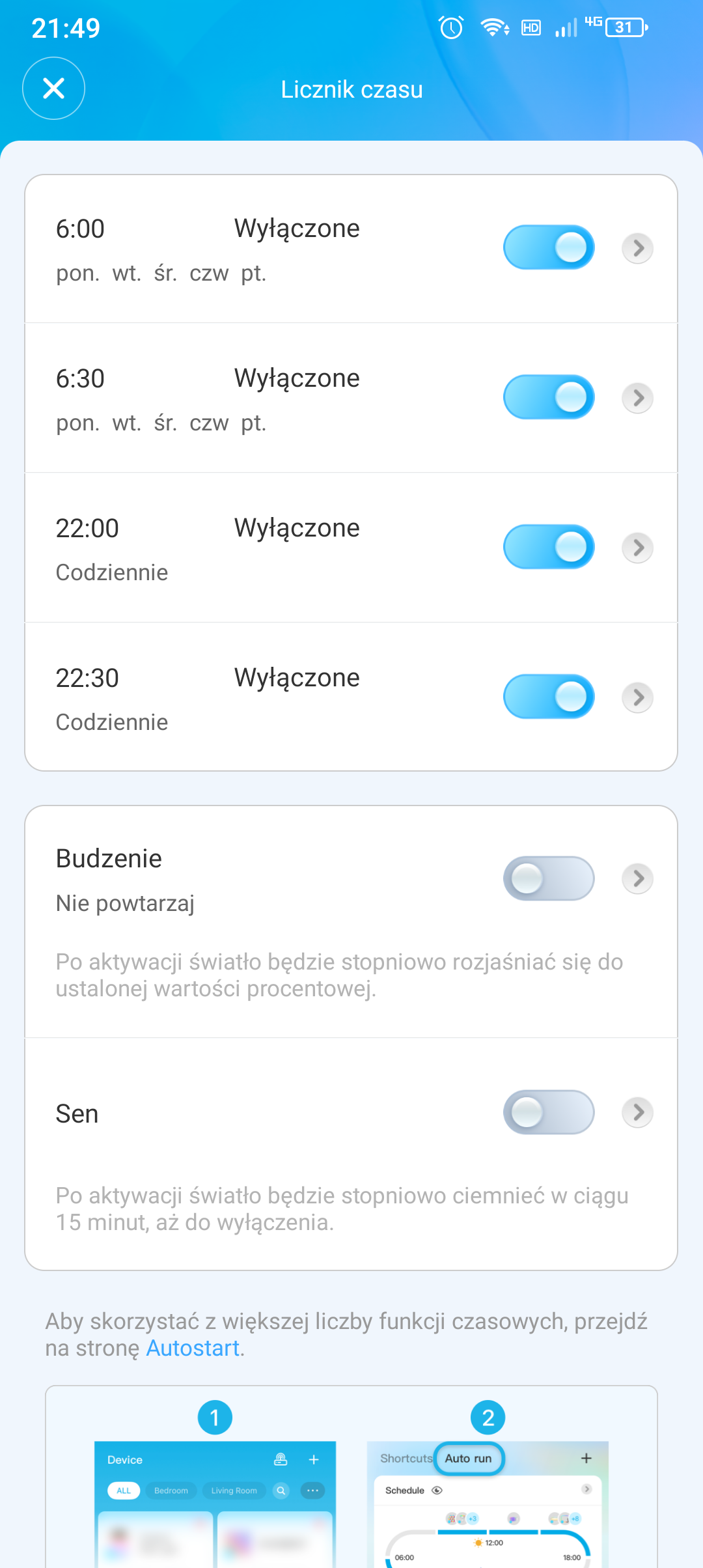Open Budzenie settings chevron

click(x=638, y=878)
